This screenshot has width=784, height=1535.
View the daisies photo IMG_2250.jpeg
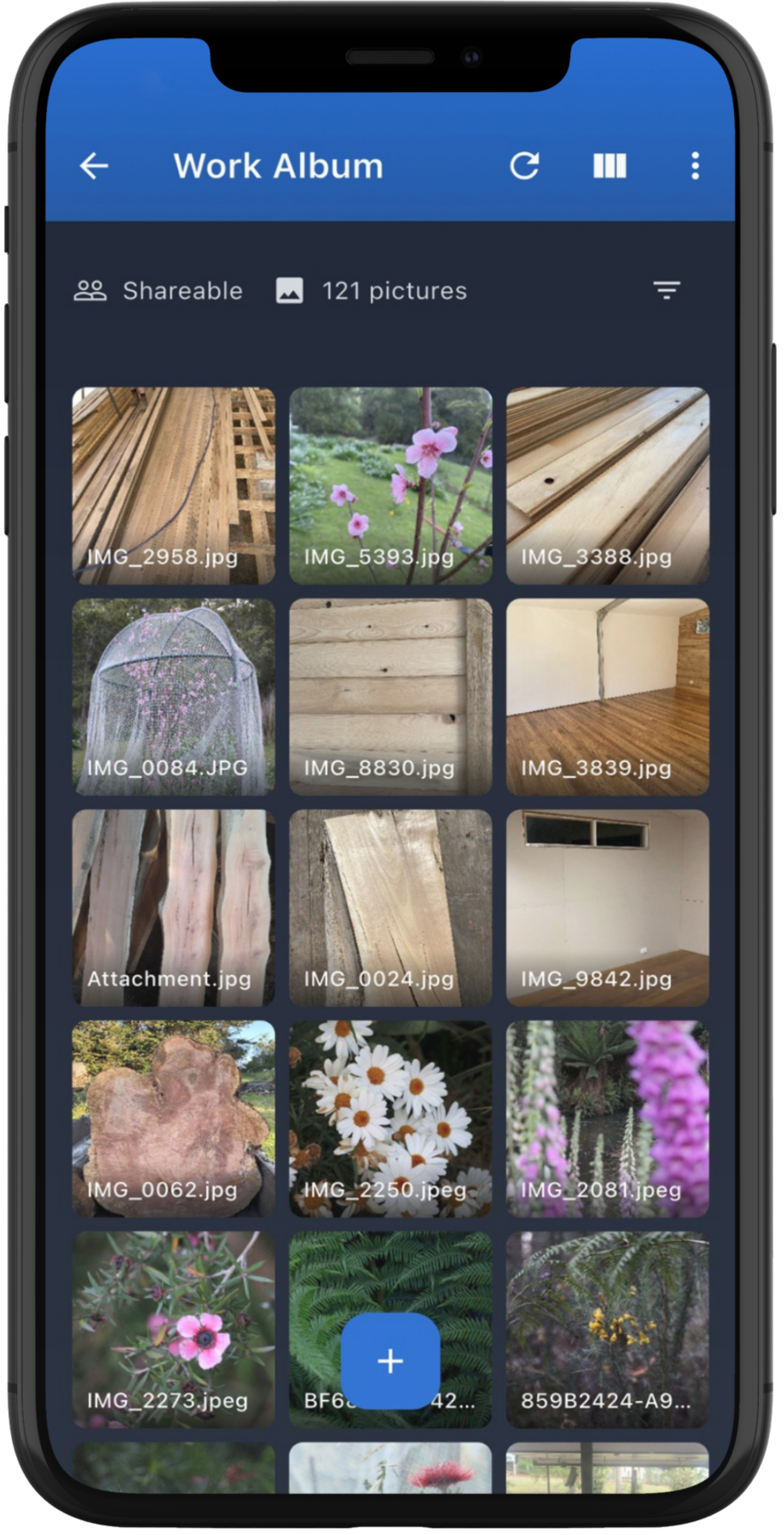coord(390,1118)
